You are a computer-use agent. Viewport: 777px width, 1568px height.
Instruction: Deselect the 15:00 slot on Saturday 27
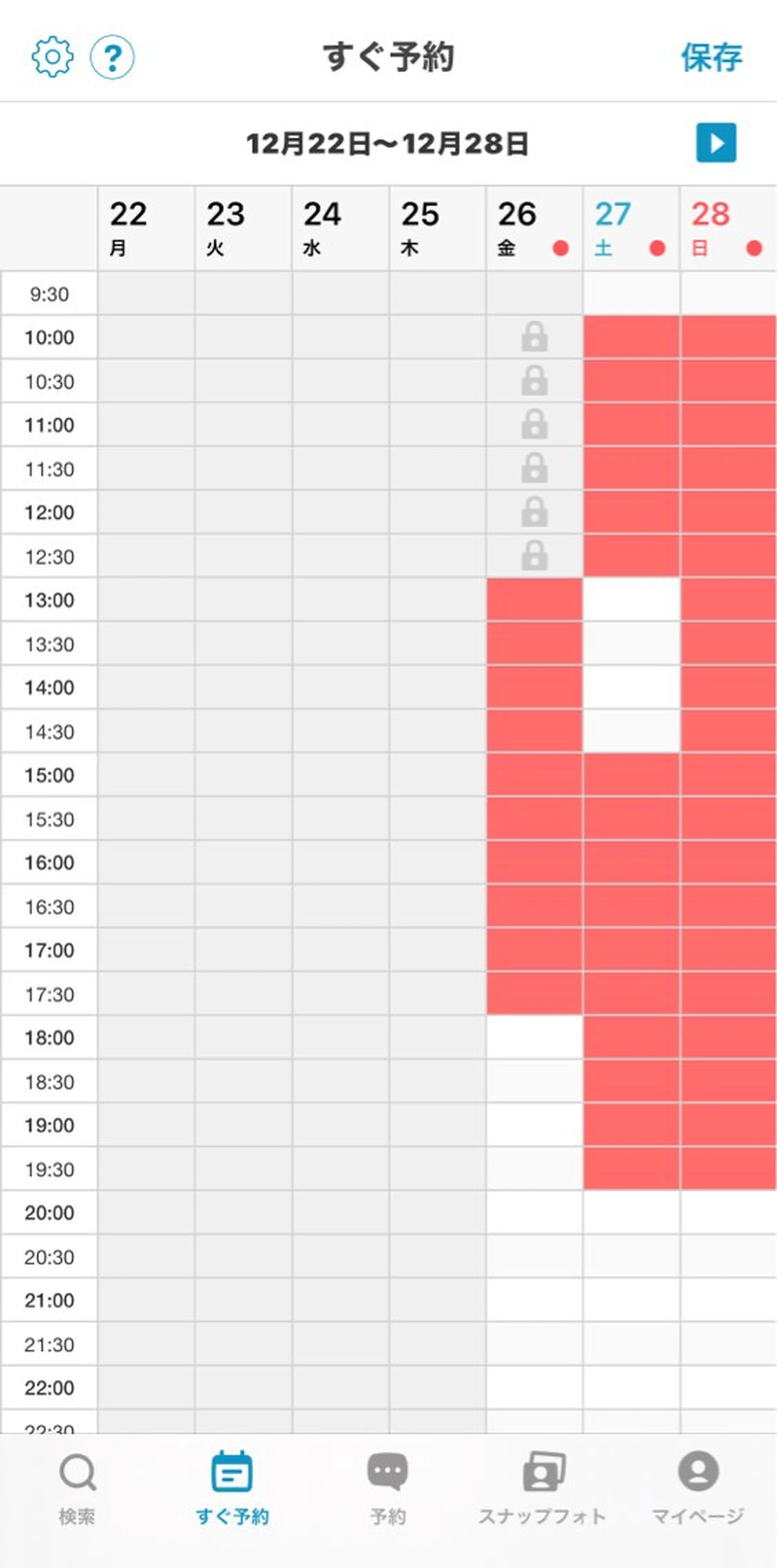pyautogui.click(x=631, y=775)
